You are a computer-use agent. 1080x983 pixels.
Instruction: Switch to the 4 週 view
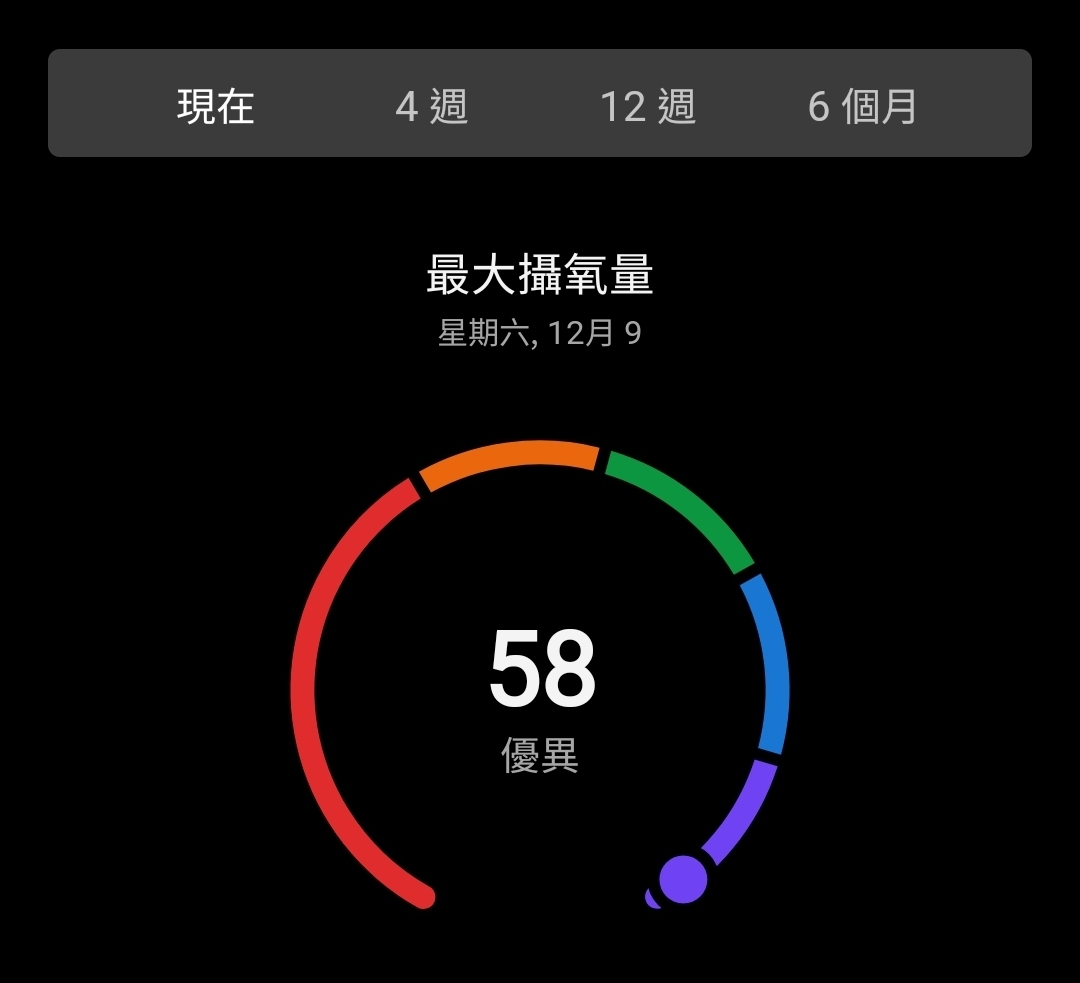(432, 106)
